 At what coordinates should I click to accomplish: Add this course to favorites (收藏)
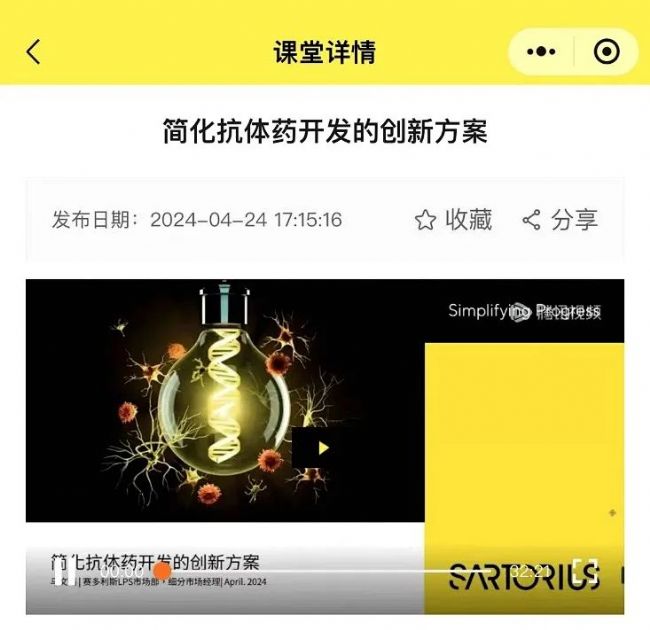pyautogui.click(x=454, y=220)
